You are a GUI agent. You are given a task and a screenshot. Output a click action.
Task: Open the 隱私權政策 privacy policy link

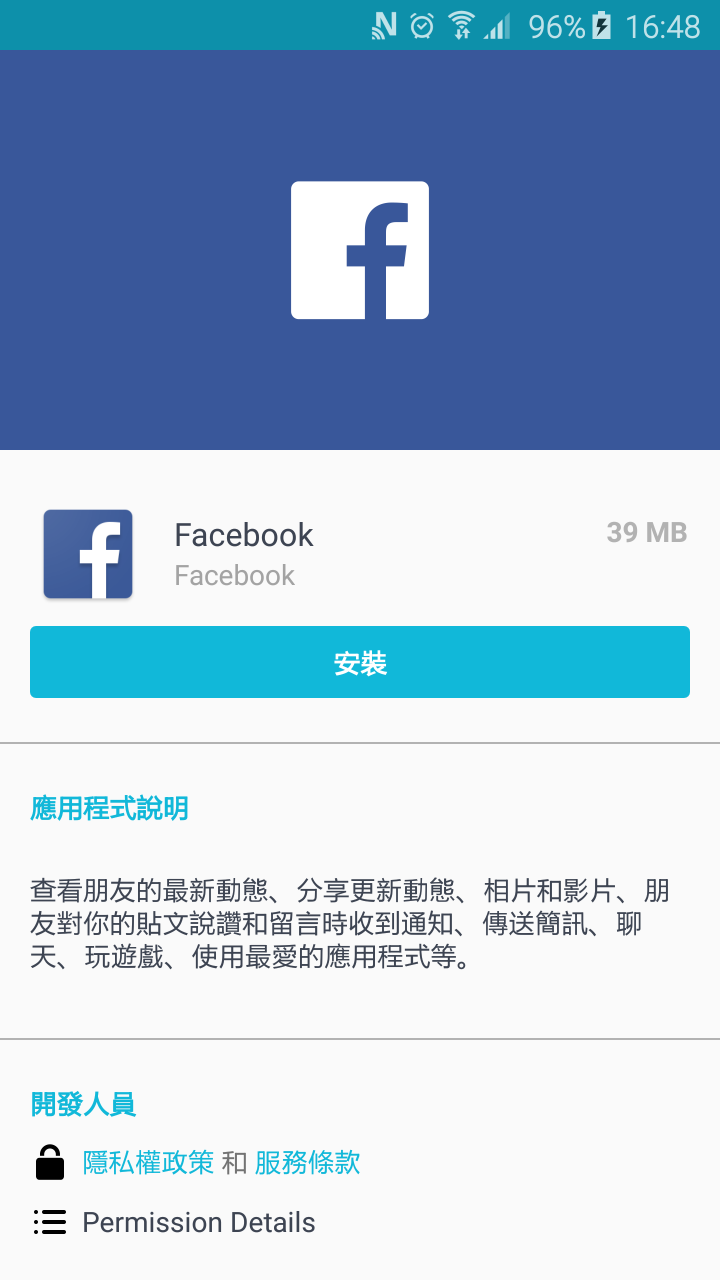click(x=147, y=1163)
